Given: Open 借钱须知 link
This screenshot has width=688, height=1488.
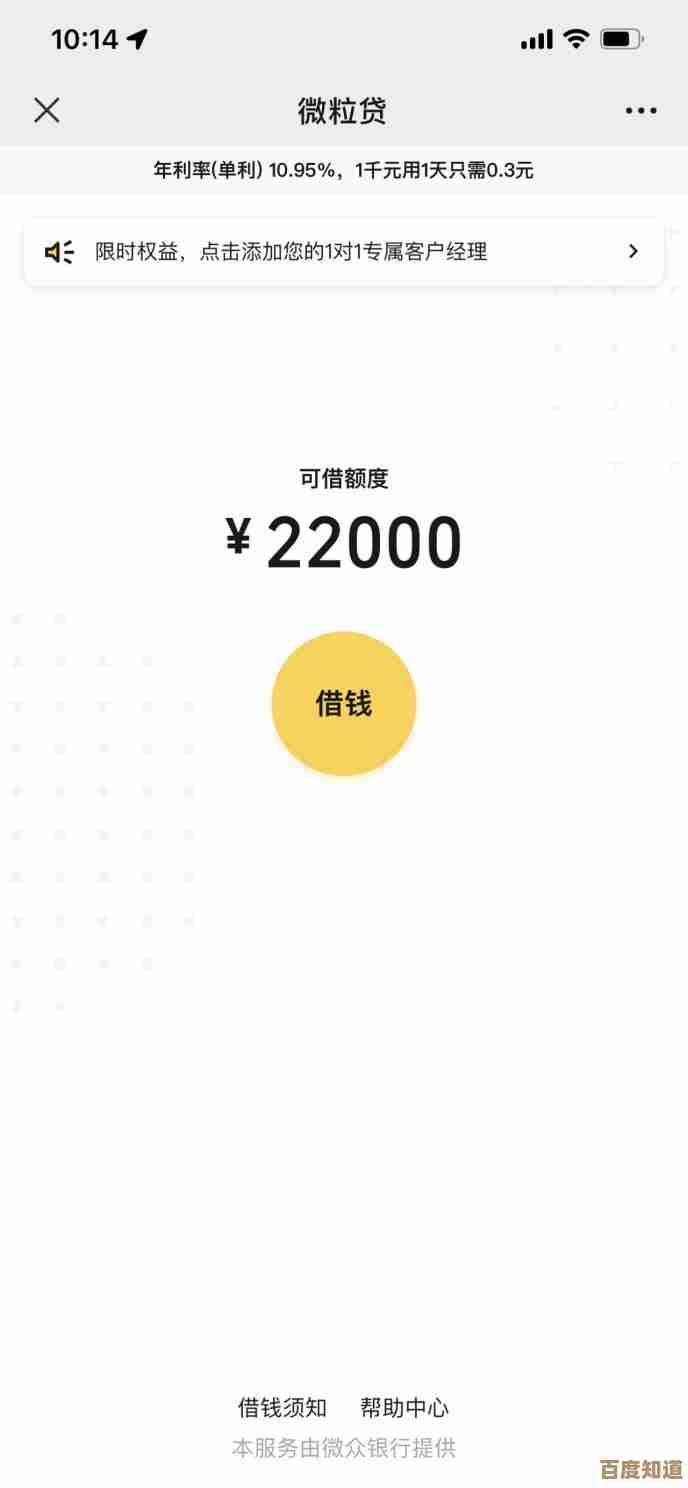Looking at the screenshot, I should [x=282, y=1407].
